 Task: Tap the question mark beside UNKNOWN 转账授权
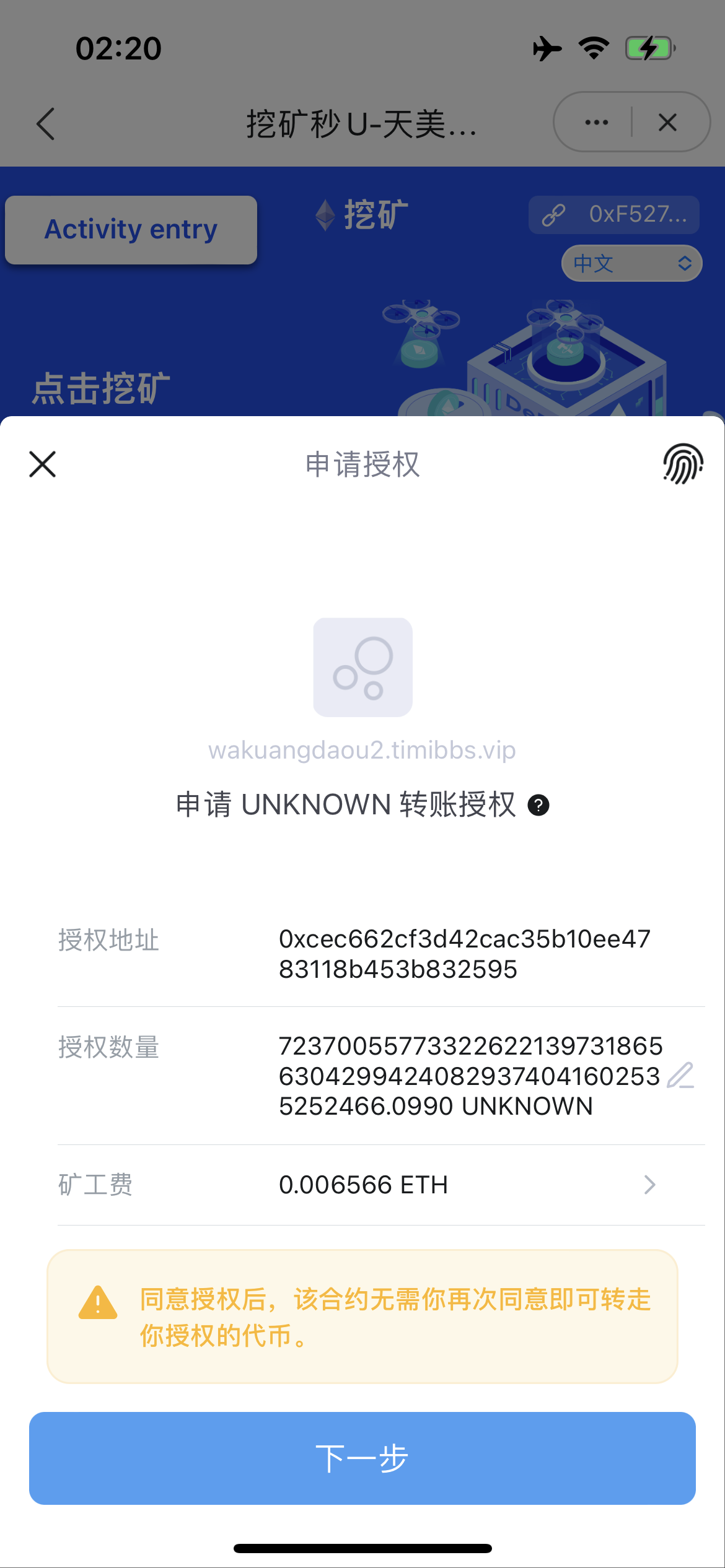[540, 805]
